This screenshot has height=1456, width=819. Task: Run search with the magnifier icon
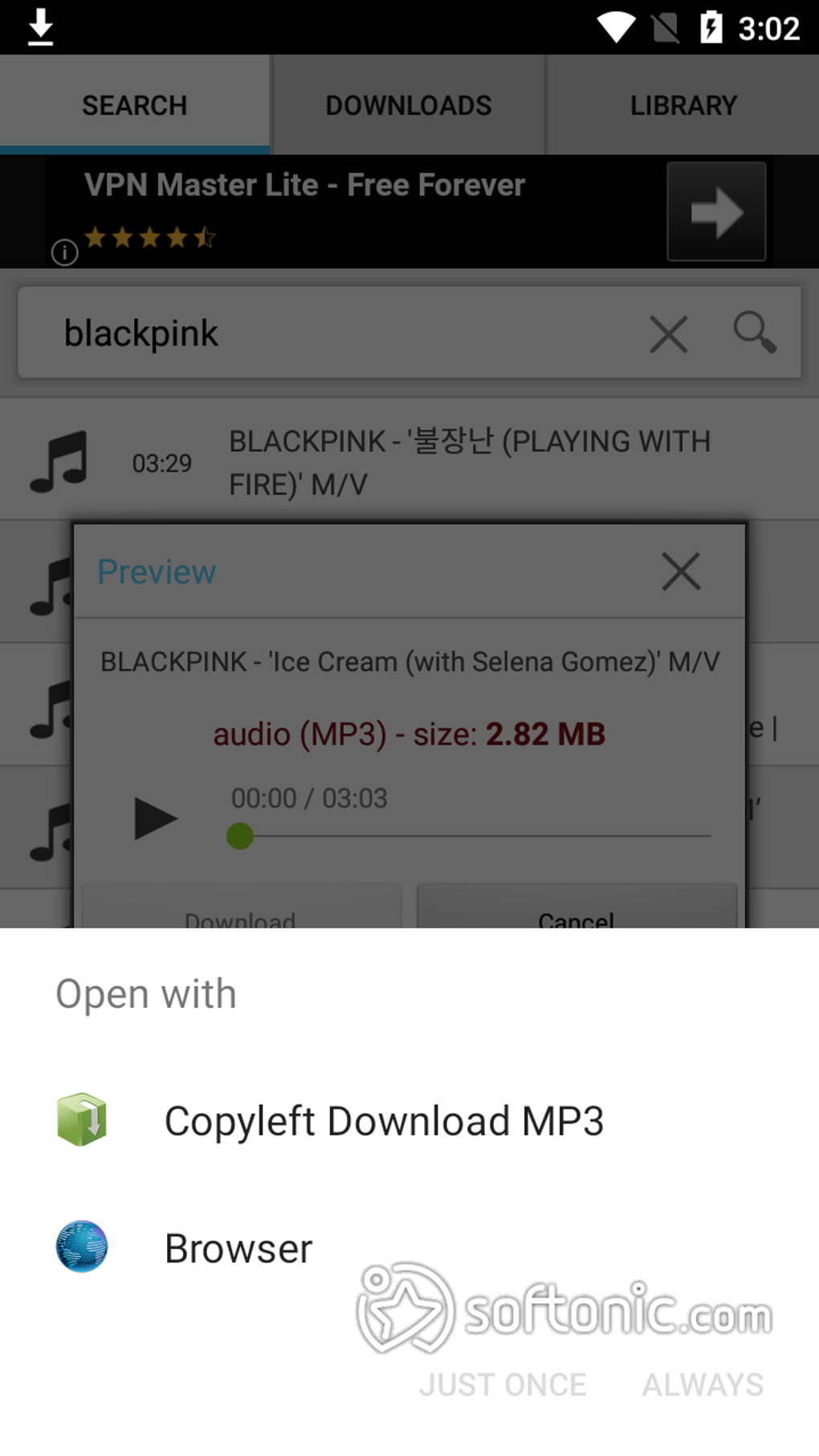click(755, 332)
